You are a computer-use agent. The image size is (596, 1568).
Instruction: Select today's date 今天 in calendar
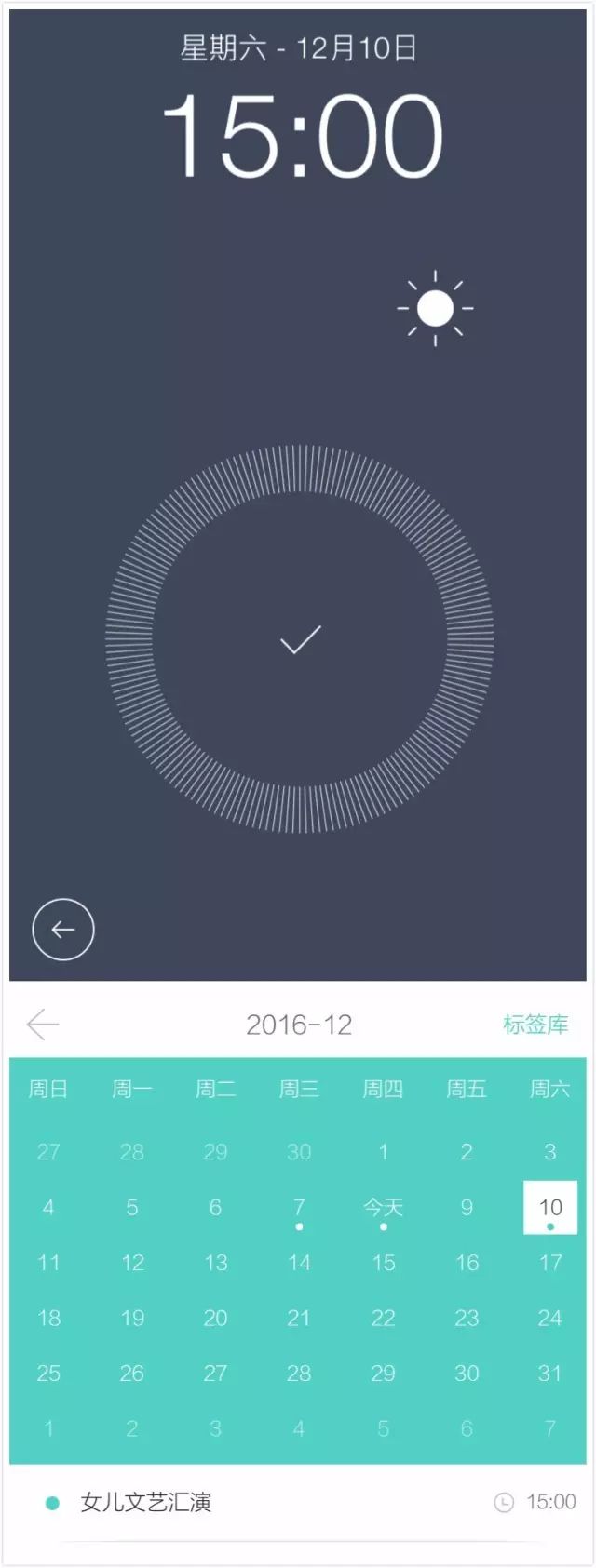[x=383, y=1208]
